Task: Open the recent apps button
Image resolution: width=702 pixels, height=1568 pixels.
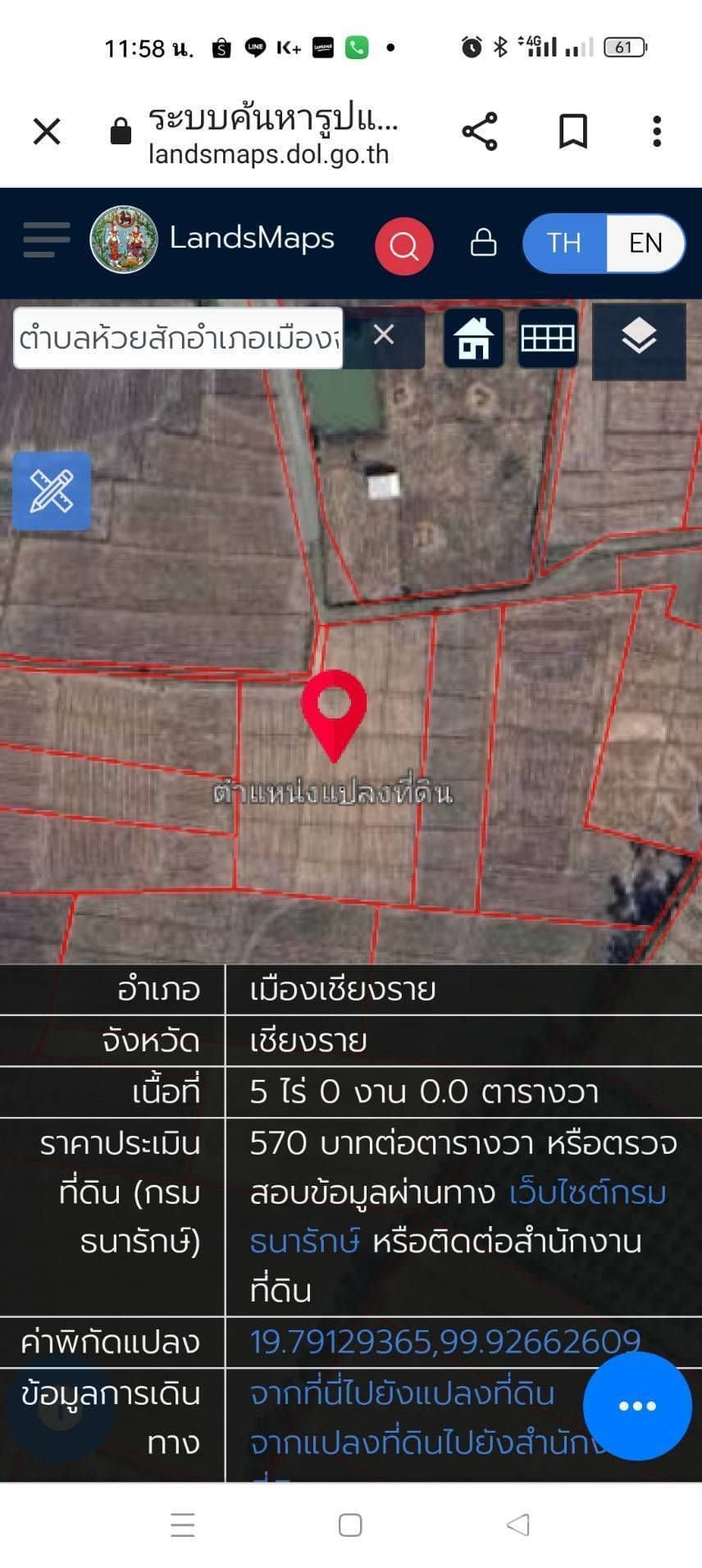Action: click(182, 1525)
